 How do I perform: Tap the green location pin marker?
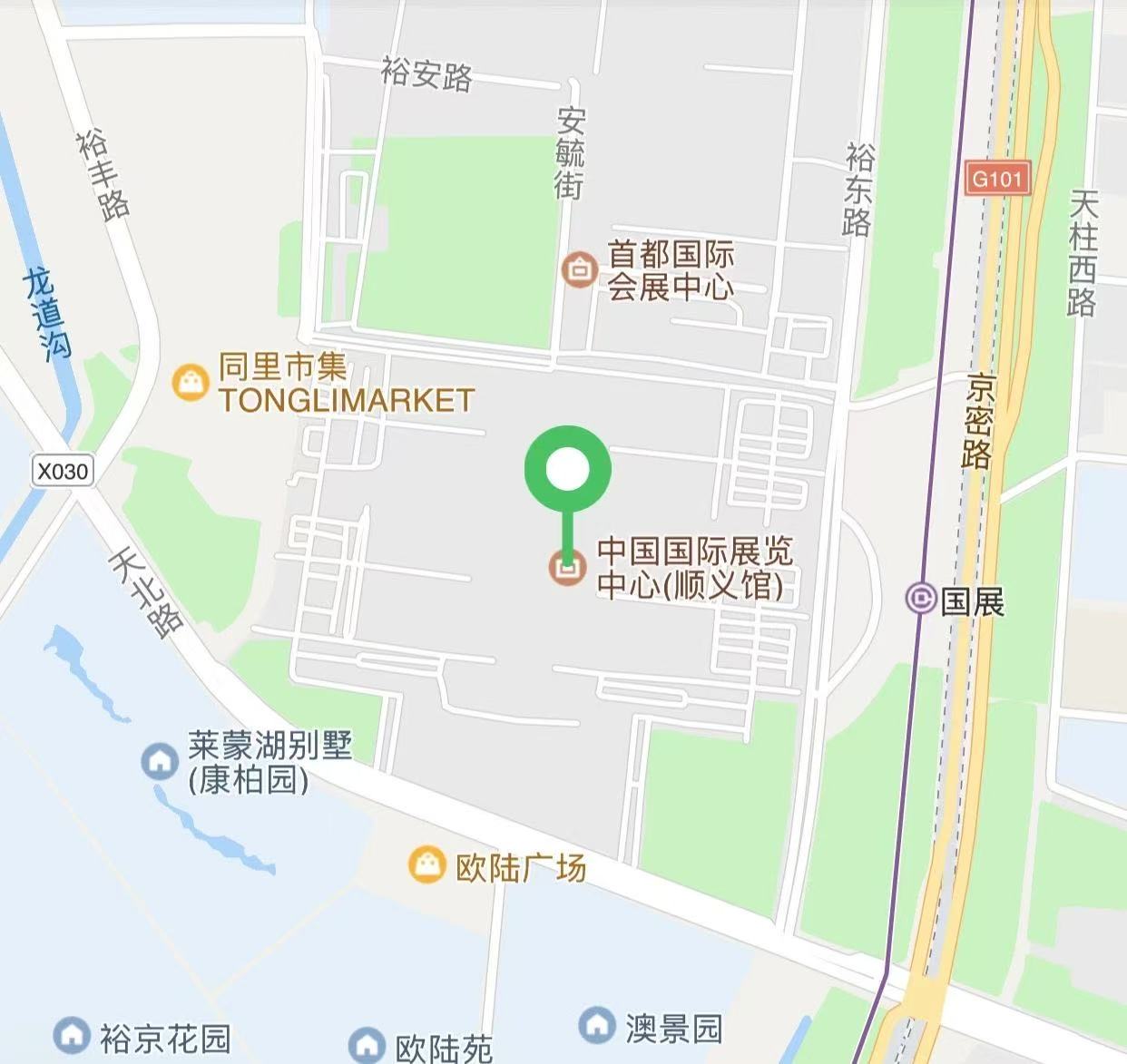568,469
